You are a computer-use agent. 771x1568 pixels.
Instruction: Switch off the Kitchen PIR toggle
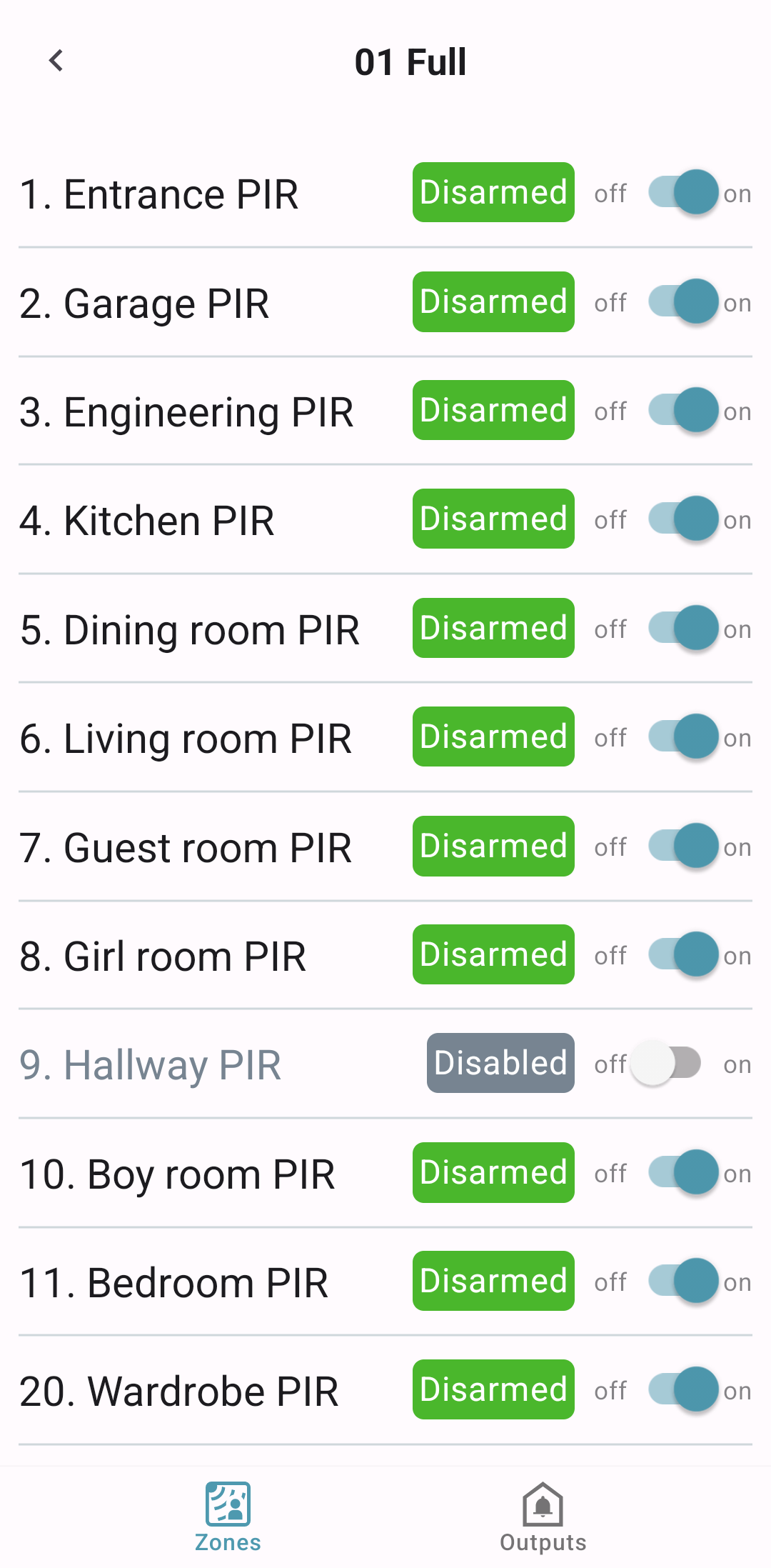tap(683, 519)
